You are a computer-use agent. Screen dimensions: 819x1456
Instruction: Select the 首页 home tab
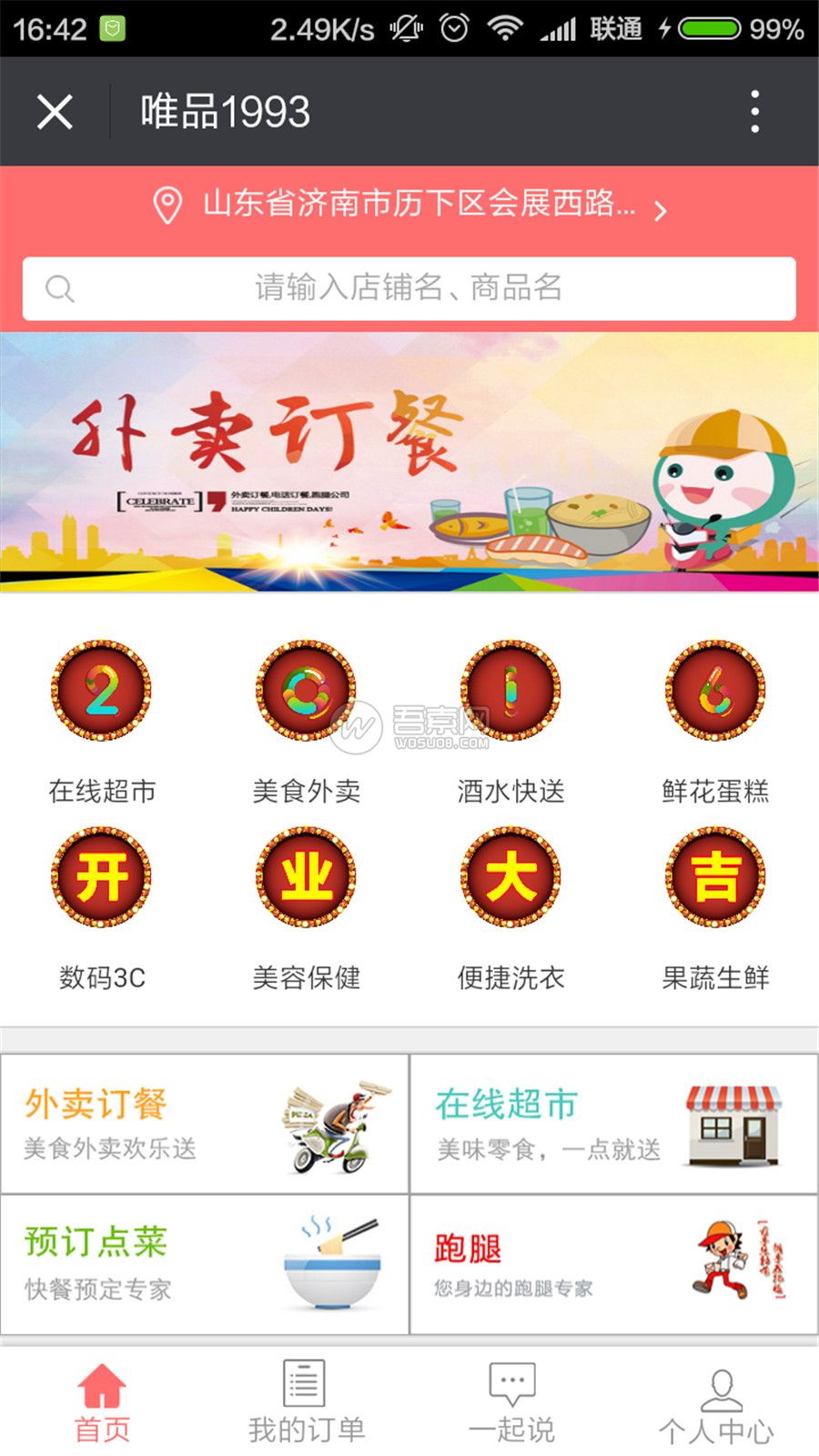103,1401
